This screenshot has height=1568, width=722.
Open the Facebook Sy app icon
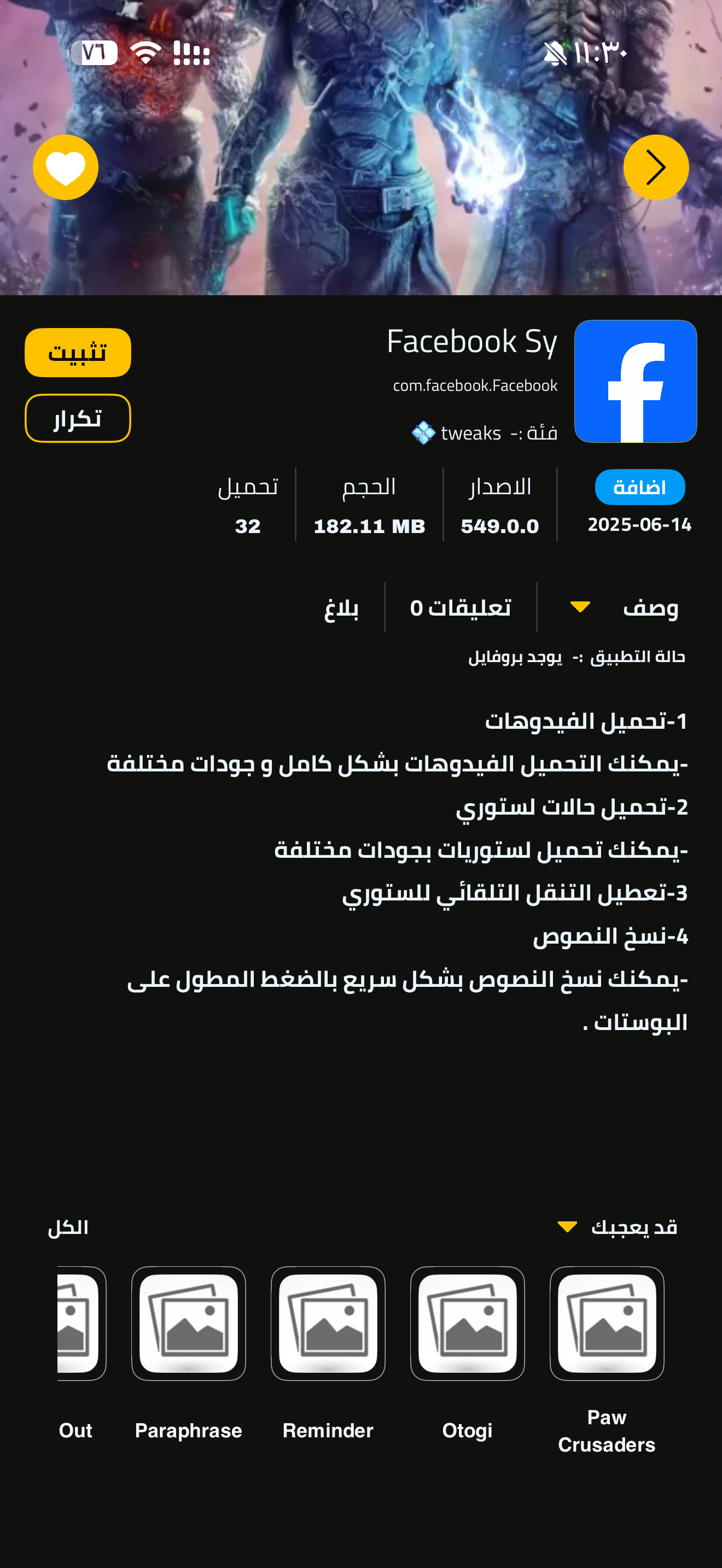(x=635, y=382)
